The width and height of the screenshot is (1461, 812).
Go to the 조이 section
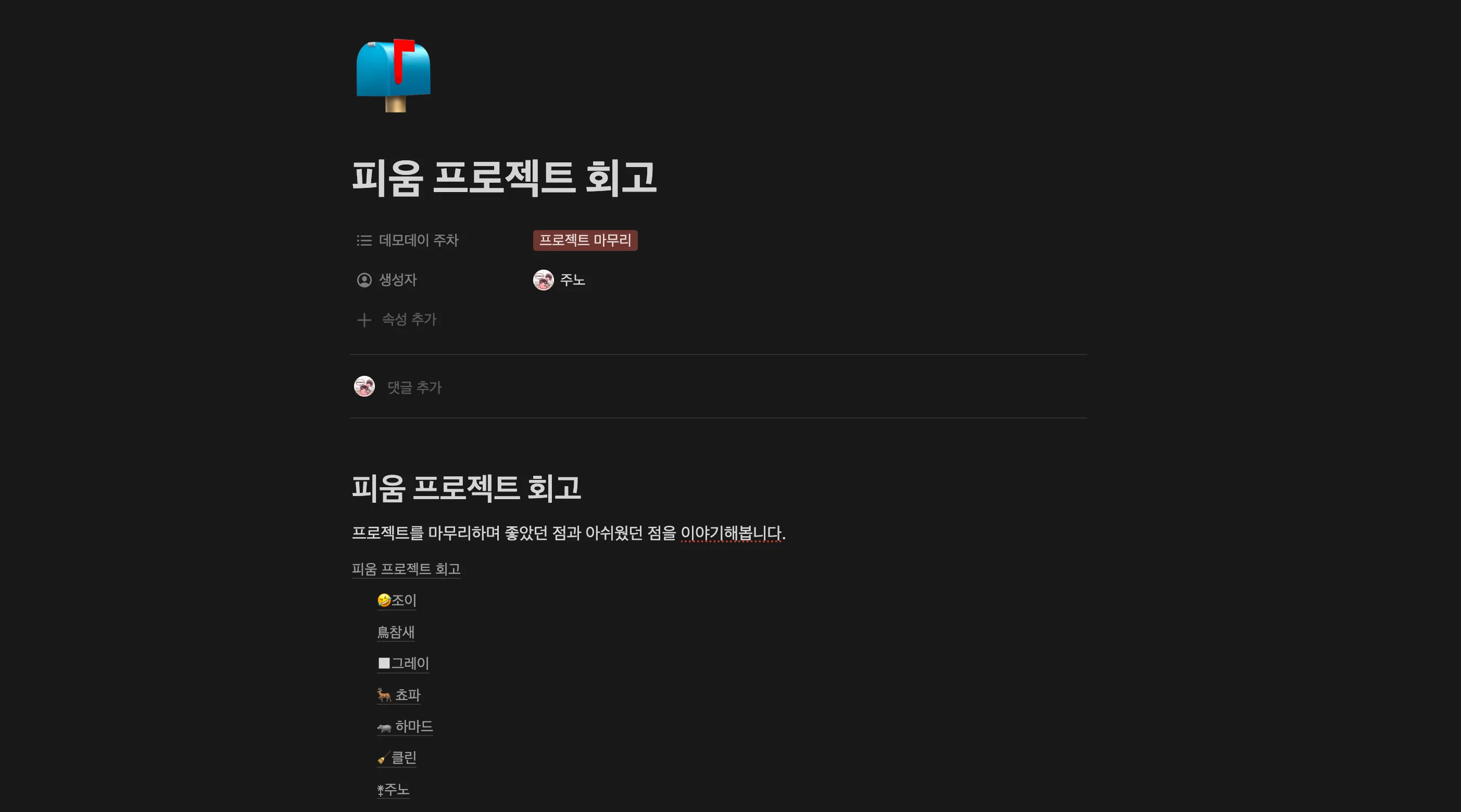click(x=397, y=601)
